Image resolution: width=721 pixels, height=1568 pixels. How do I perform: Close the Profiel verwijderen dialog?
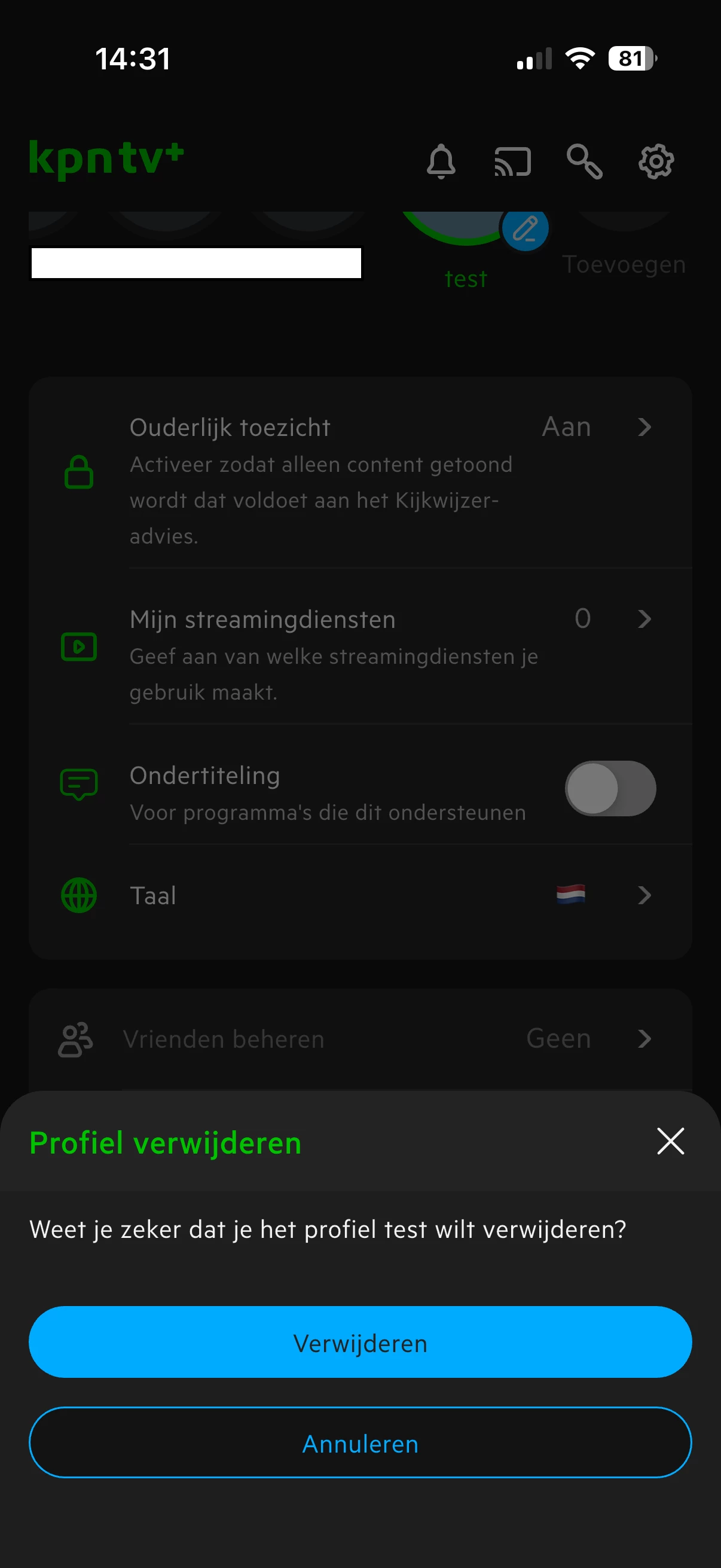tap(671, 1141)
